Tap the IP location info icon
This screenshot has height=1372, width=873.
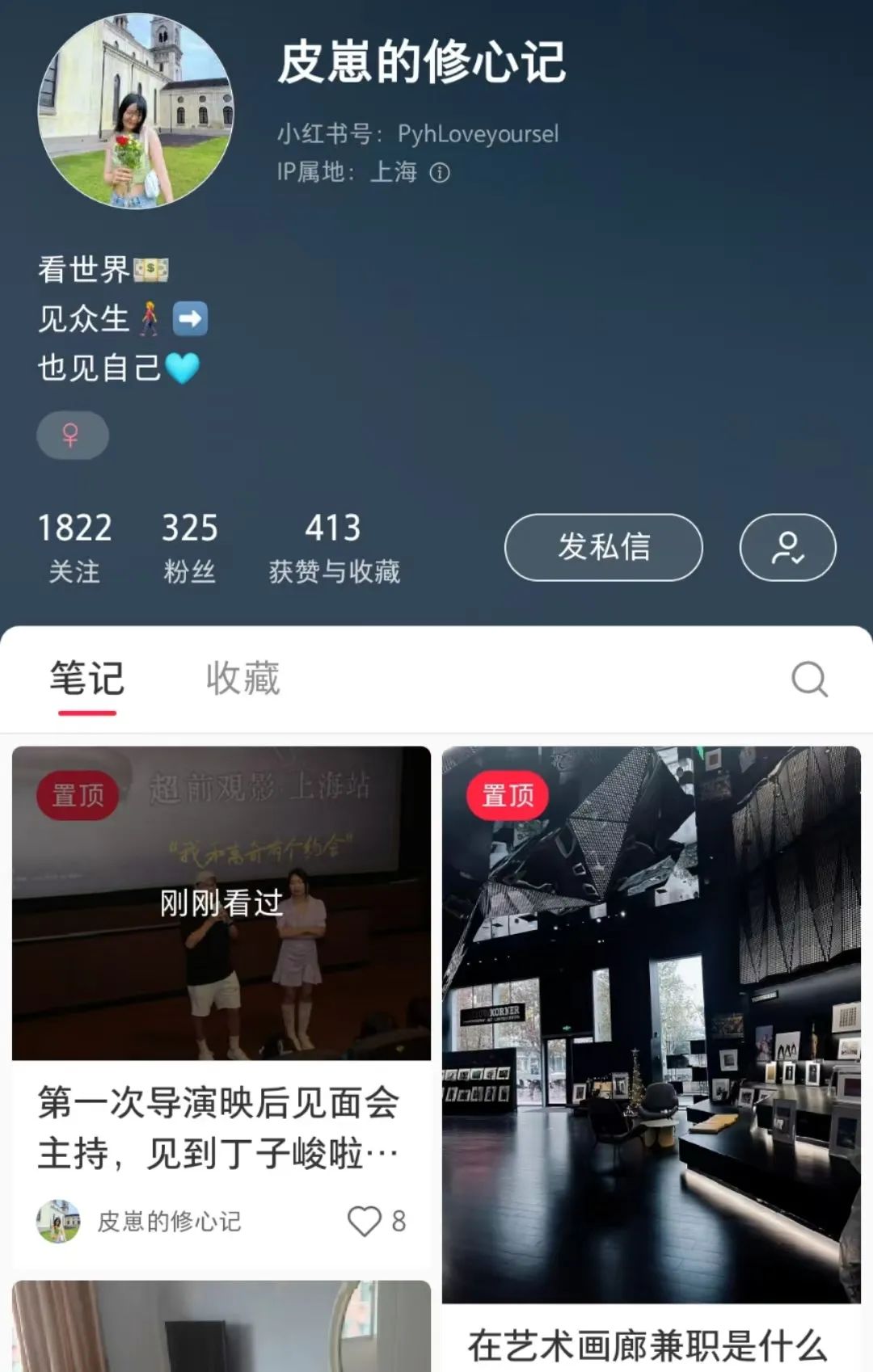pos(440,173)
